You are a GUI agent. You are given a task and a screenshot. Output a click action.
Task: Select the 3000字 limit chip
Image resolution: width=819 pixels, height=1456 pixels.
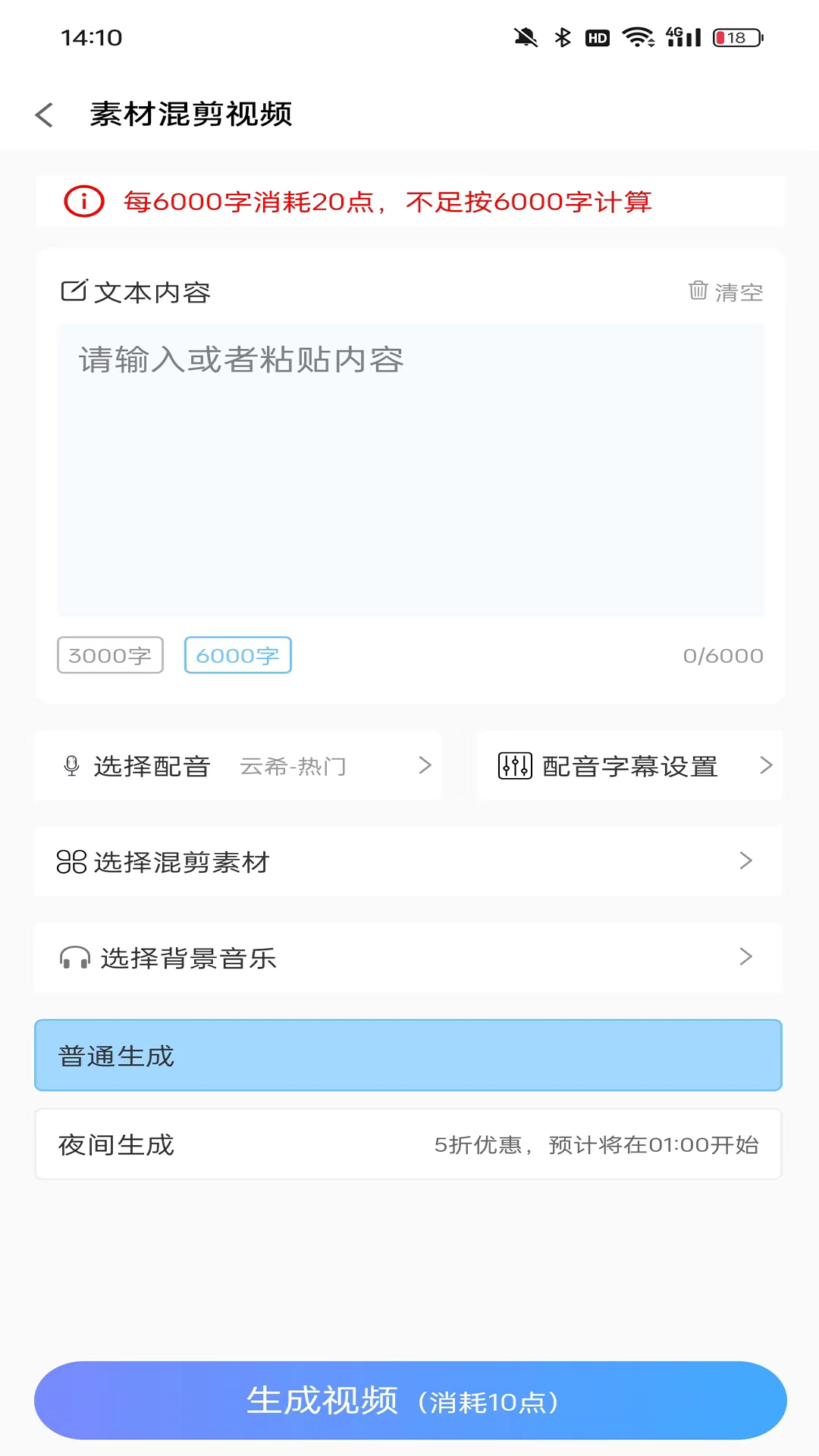tap(111, 655)
